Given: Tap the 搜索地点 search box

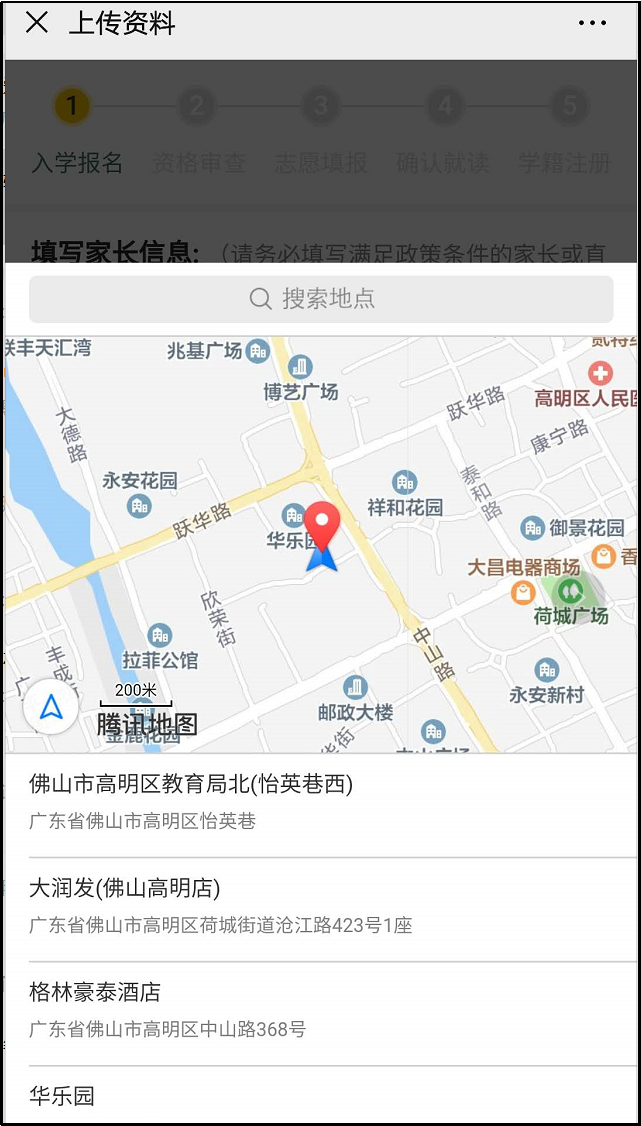Looking at the screenshot, I should (x=321, y=299).
